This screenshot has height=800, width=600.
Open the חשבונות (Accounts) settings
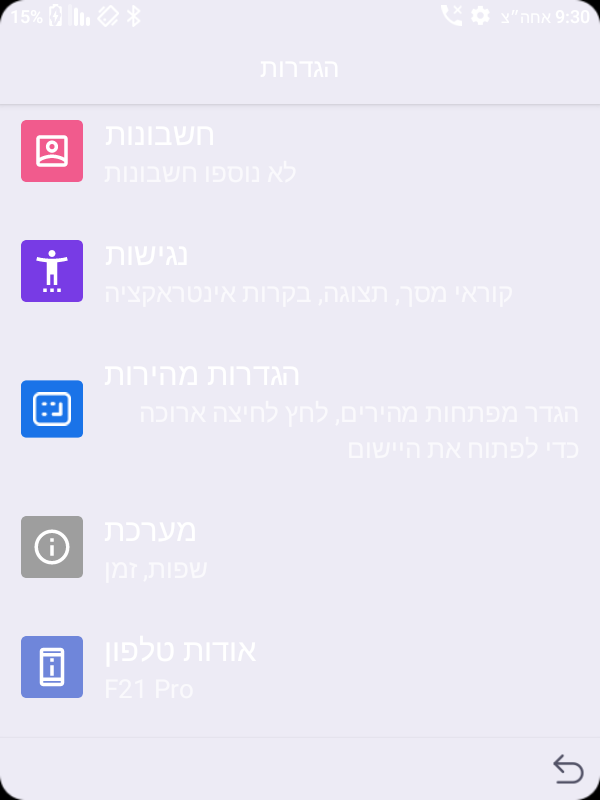300,151
